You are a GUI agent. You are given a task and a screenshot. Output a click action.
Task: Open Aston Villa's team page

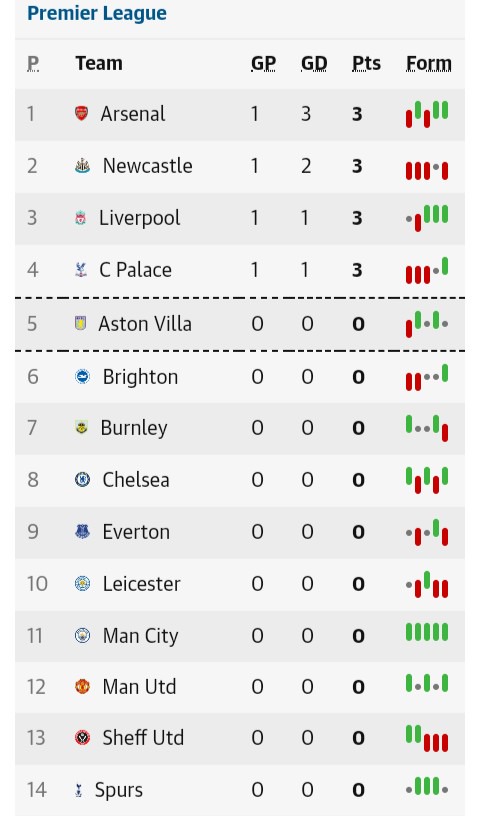pyautogui.click(x=145, y=324)
